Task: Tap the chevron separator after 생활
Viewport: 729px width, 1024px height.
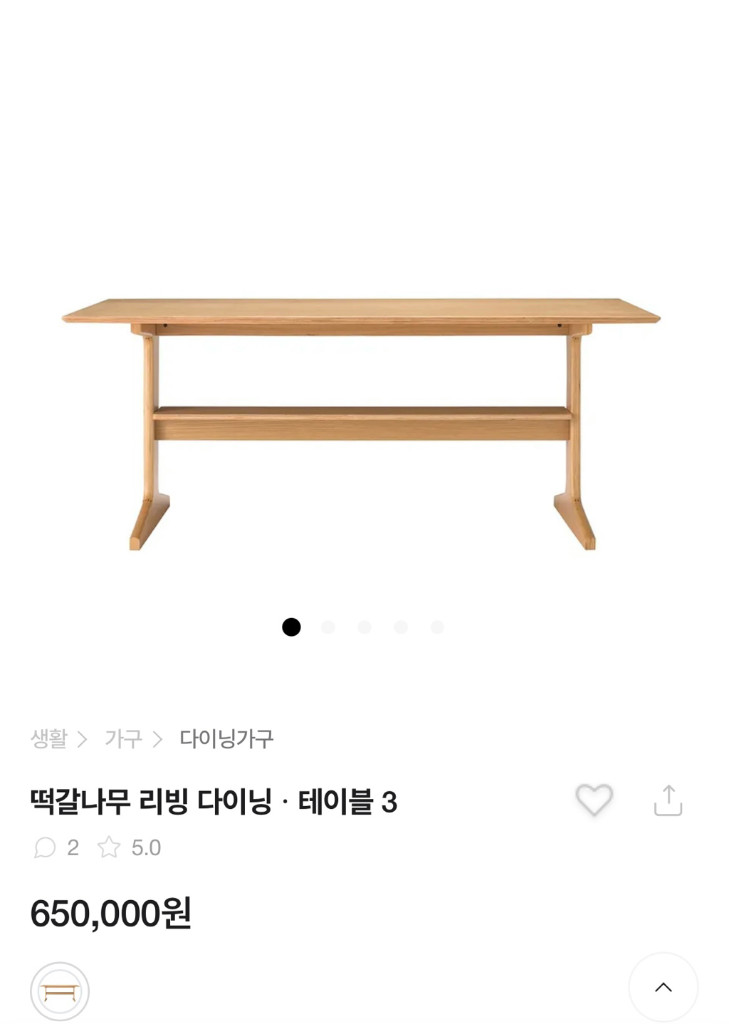Action: [85, 739]
